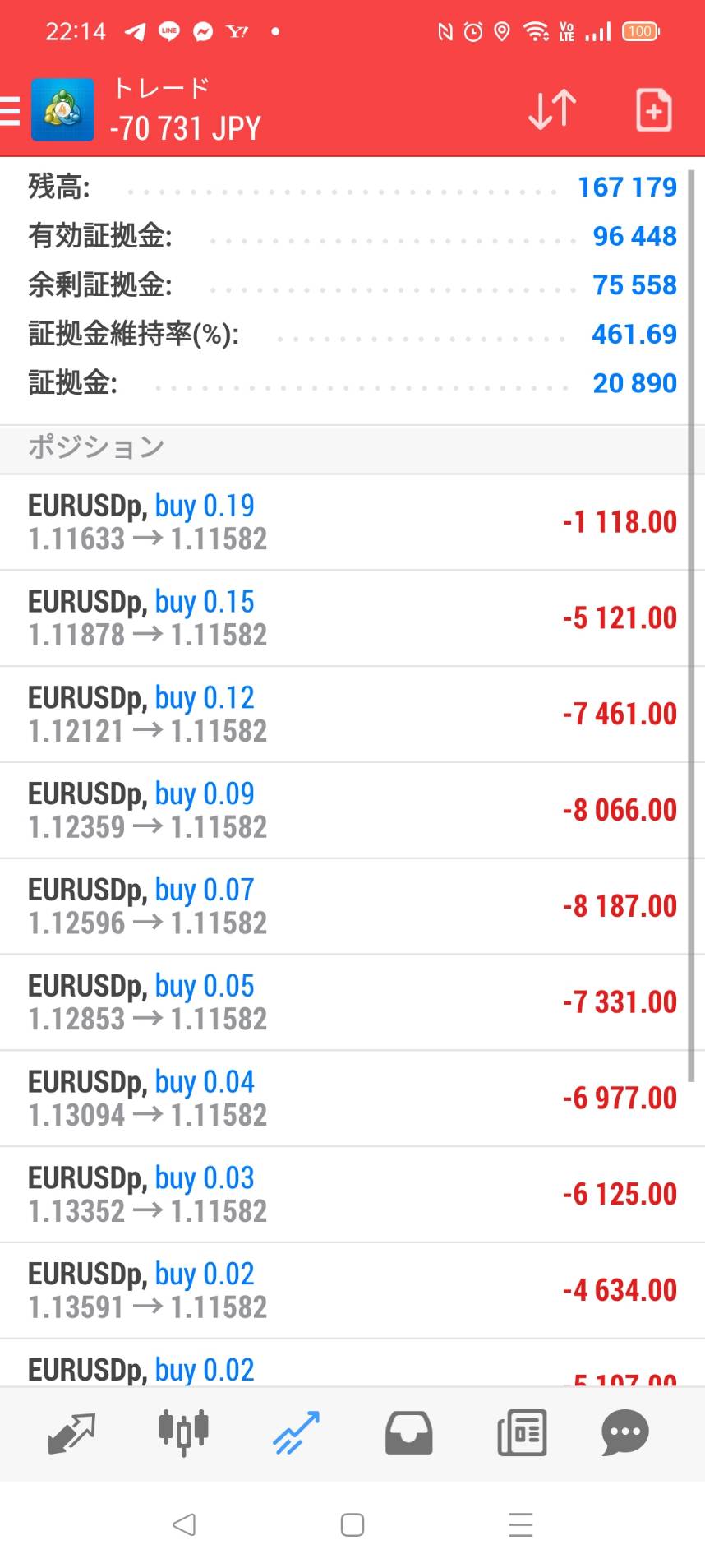
Task: Select EURUSDp buy 0.04 position
Action: click(x=345, y=1099)
